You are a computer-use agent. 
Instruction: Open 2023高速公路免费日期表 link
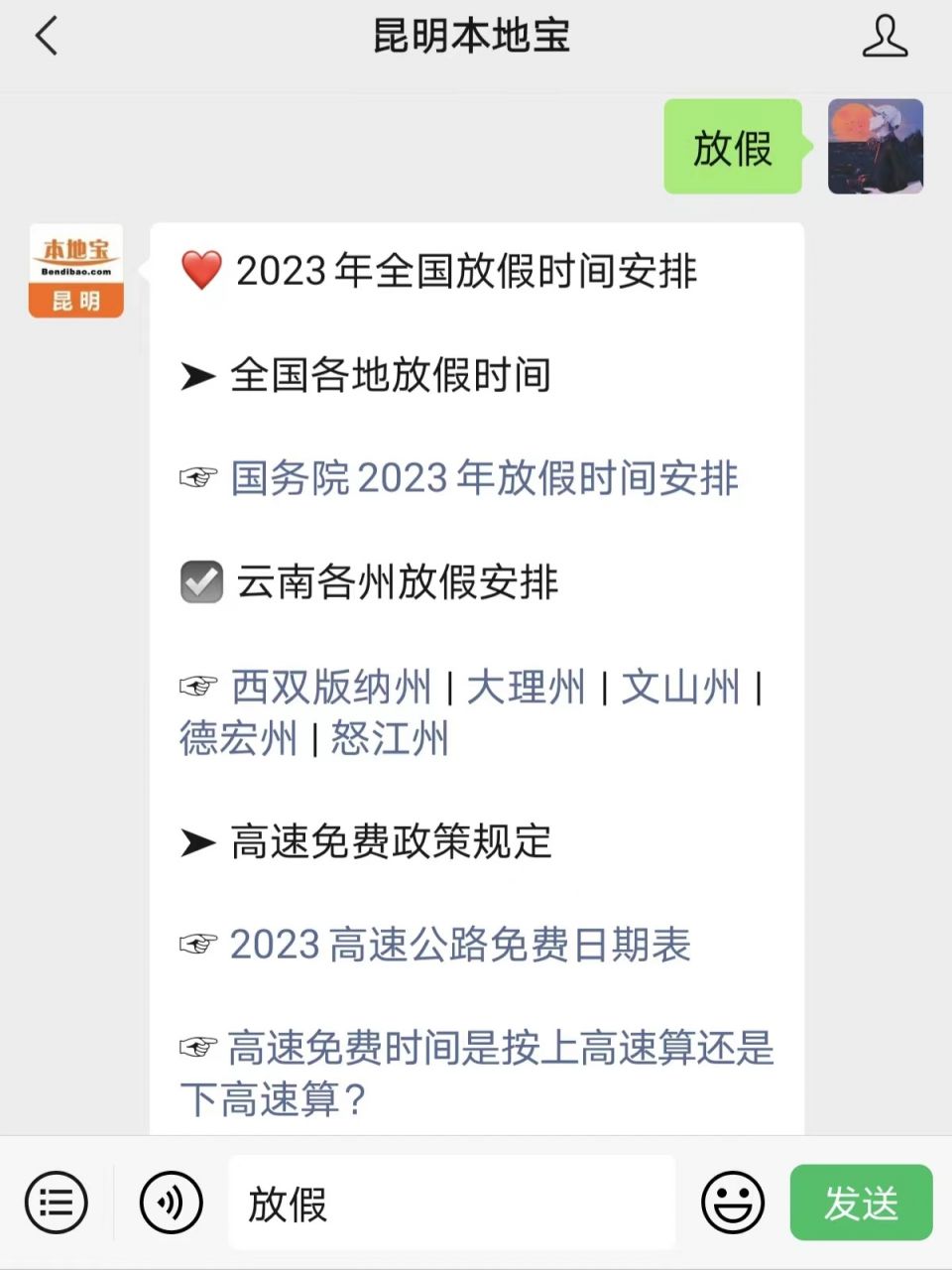pos(461,946)
